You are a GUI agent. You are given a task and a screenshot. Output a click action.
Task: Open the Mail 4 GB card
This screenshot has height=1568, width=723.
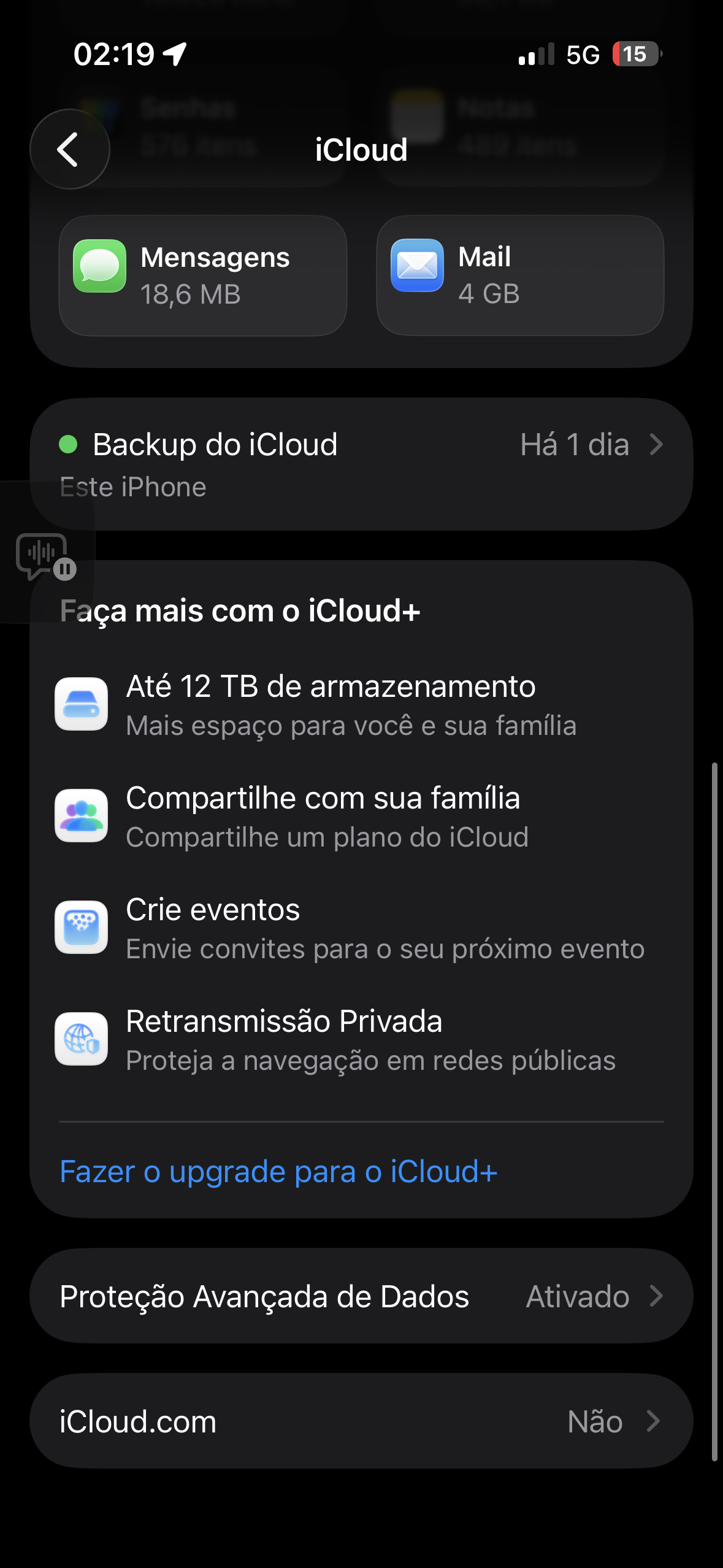[x=520, y=275]
